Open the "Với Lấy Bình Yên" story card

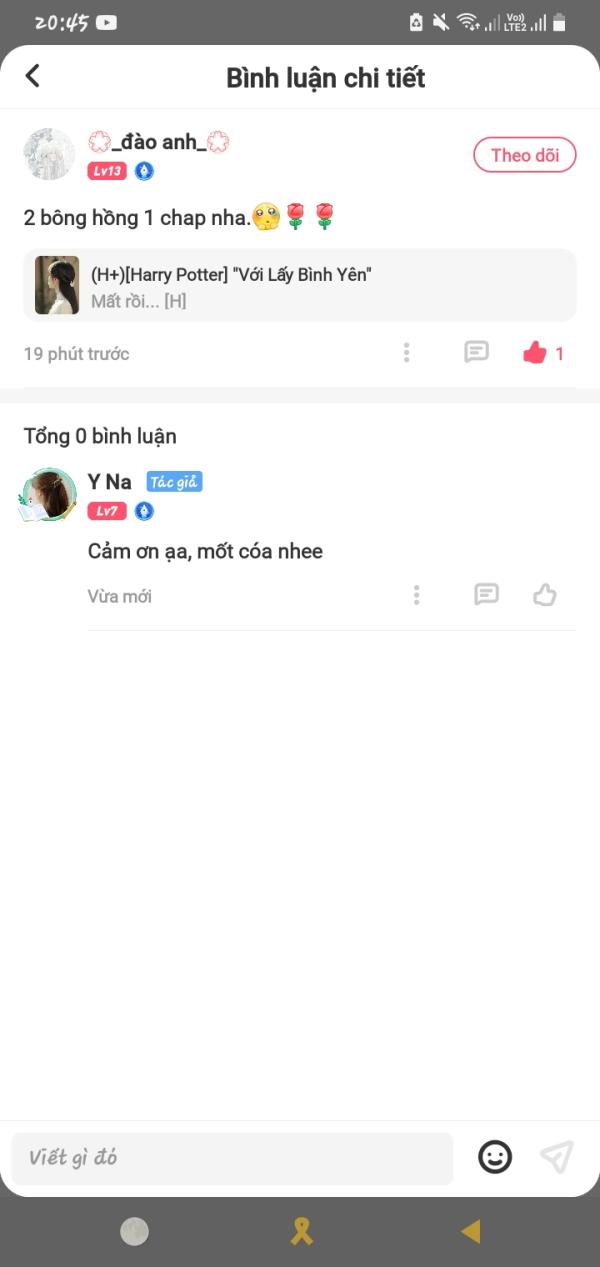pyautogui.click(x=300, y=285)
